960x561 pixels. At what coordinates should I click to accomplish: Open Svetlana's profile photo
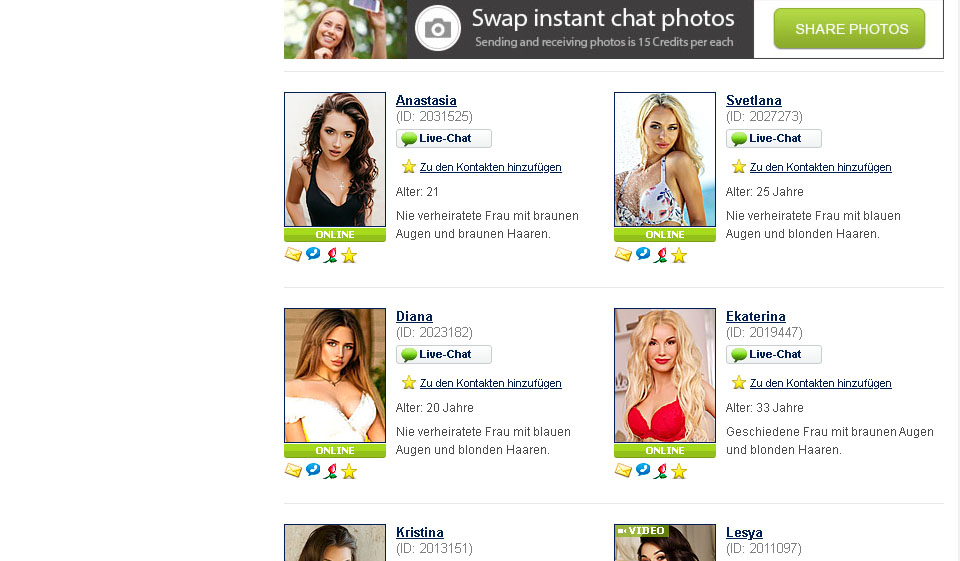tap(665, 160)
